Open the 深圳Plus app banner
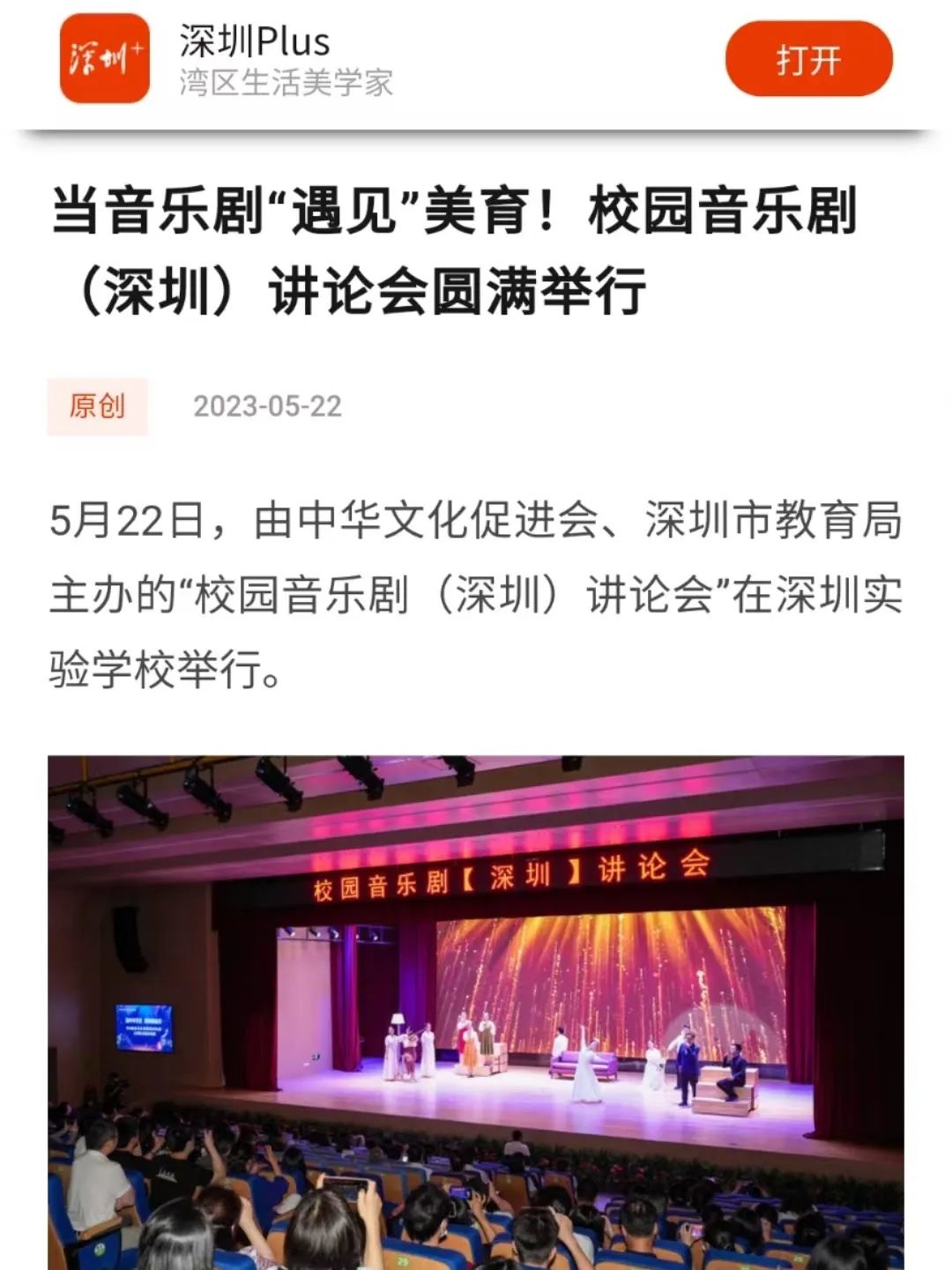The height and width of the screenshot is (1270, 952). coord(255,60)
